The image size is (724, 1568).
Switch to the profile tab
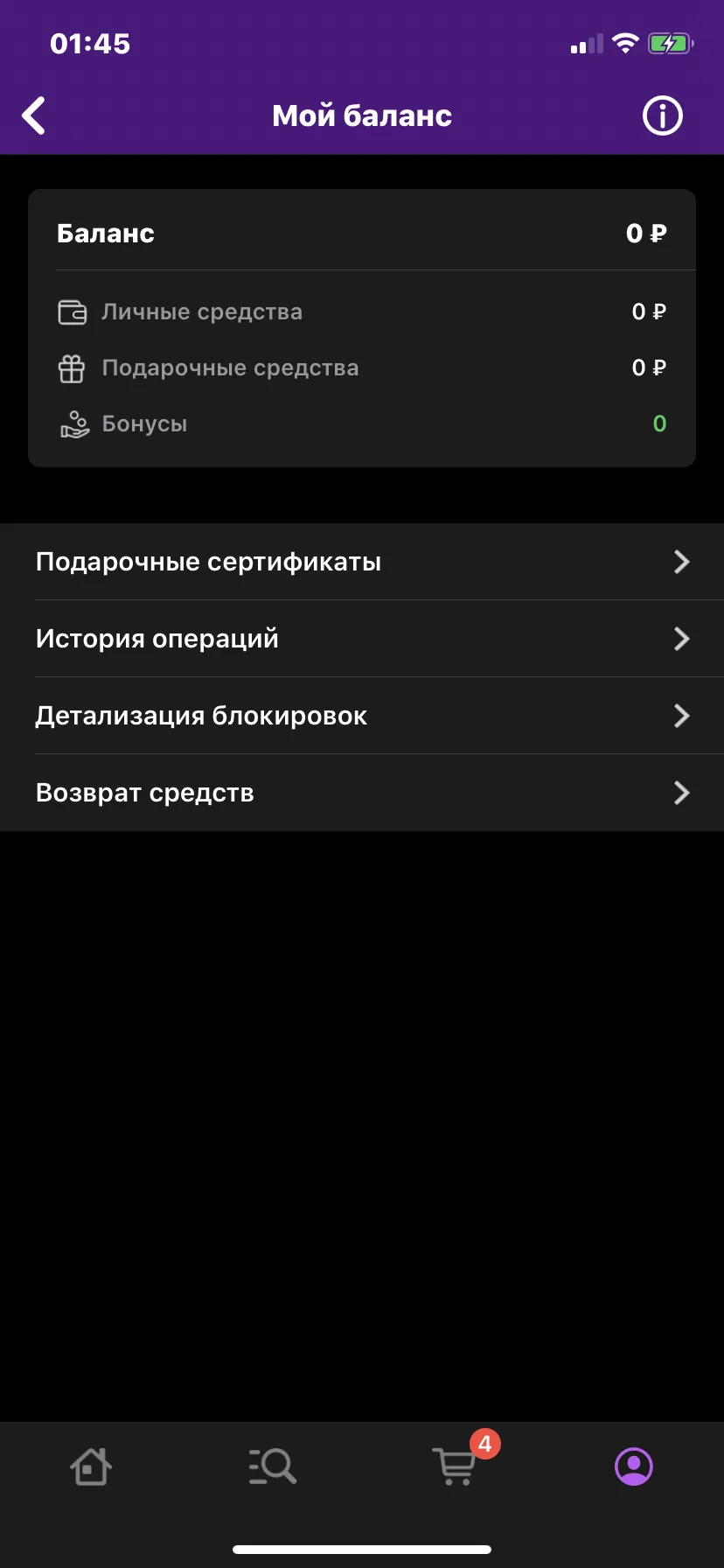tap(634, 1466)
